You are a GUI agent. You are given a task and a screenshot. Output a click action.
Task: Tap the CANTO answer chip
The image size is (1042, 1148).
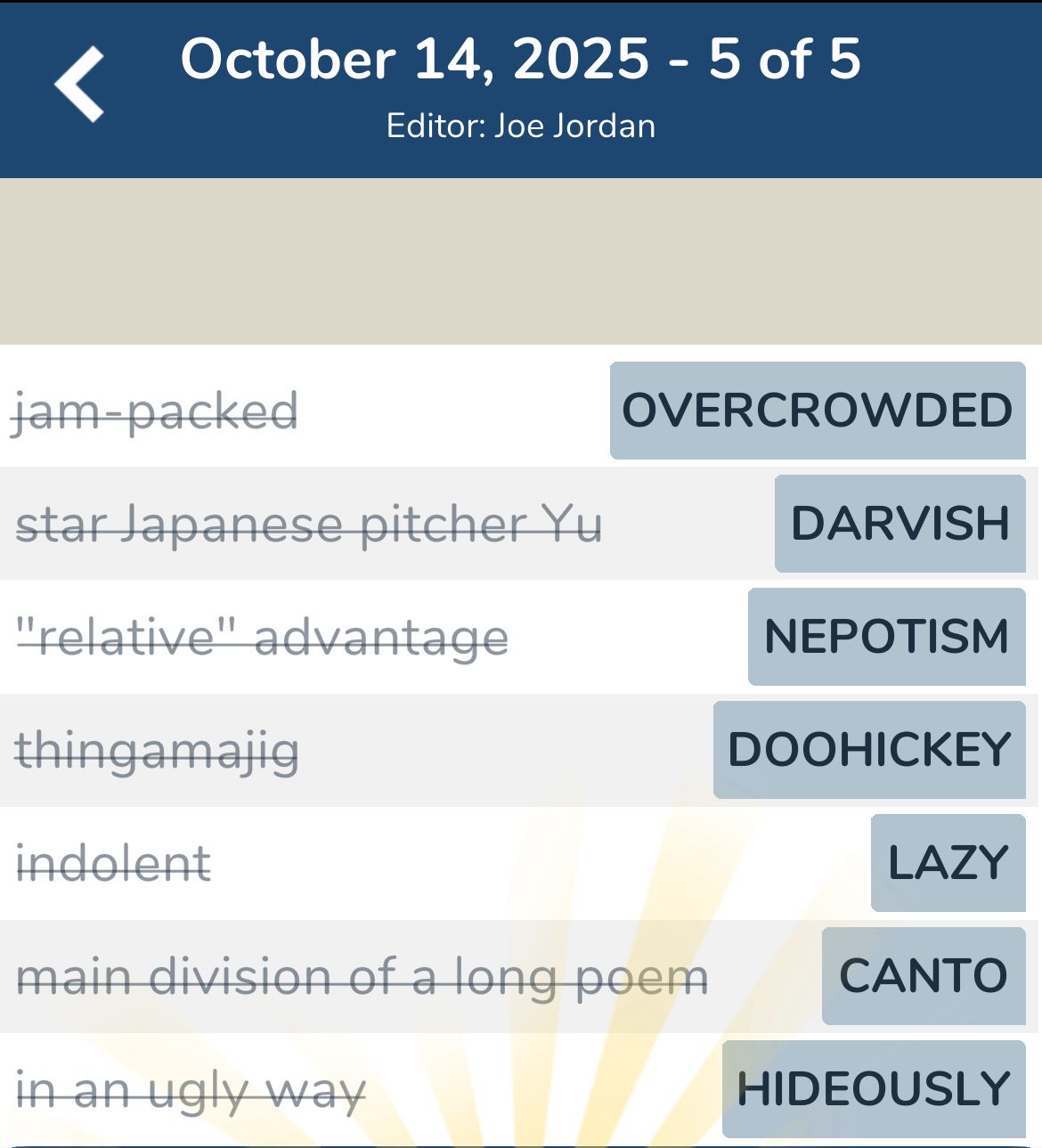coord(924,976)
